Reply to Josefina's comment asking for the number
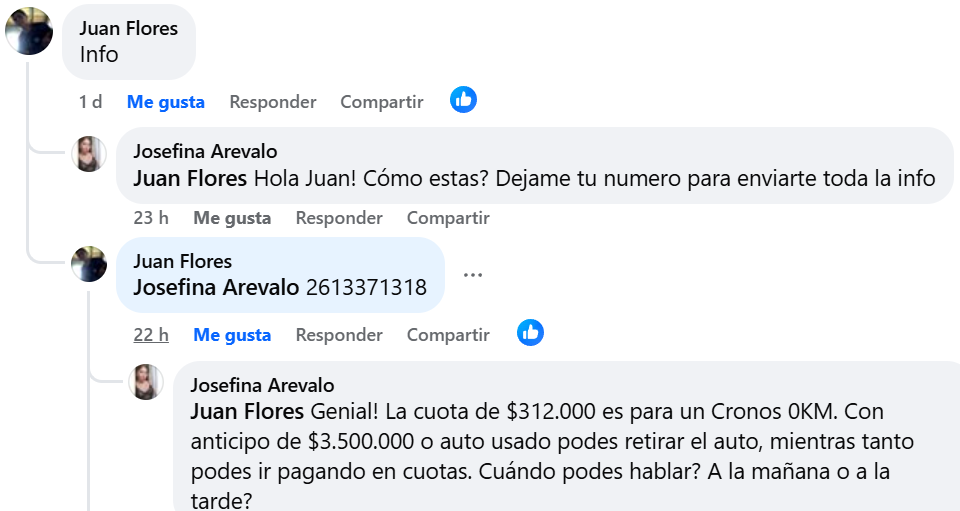 (339, 218)
